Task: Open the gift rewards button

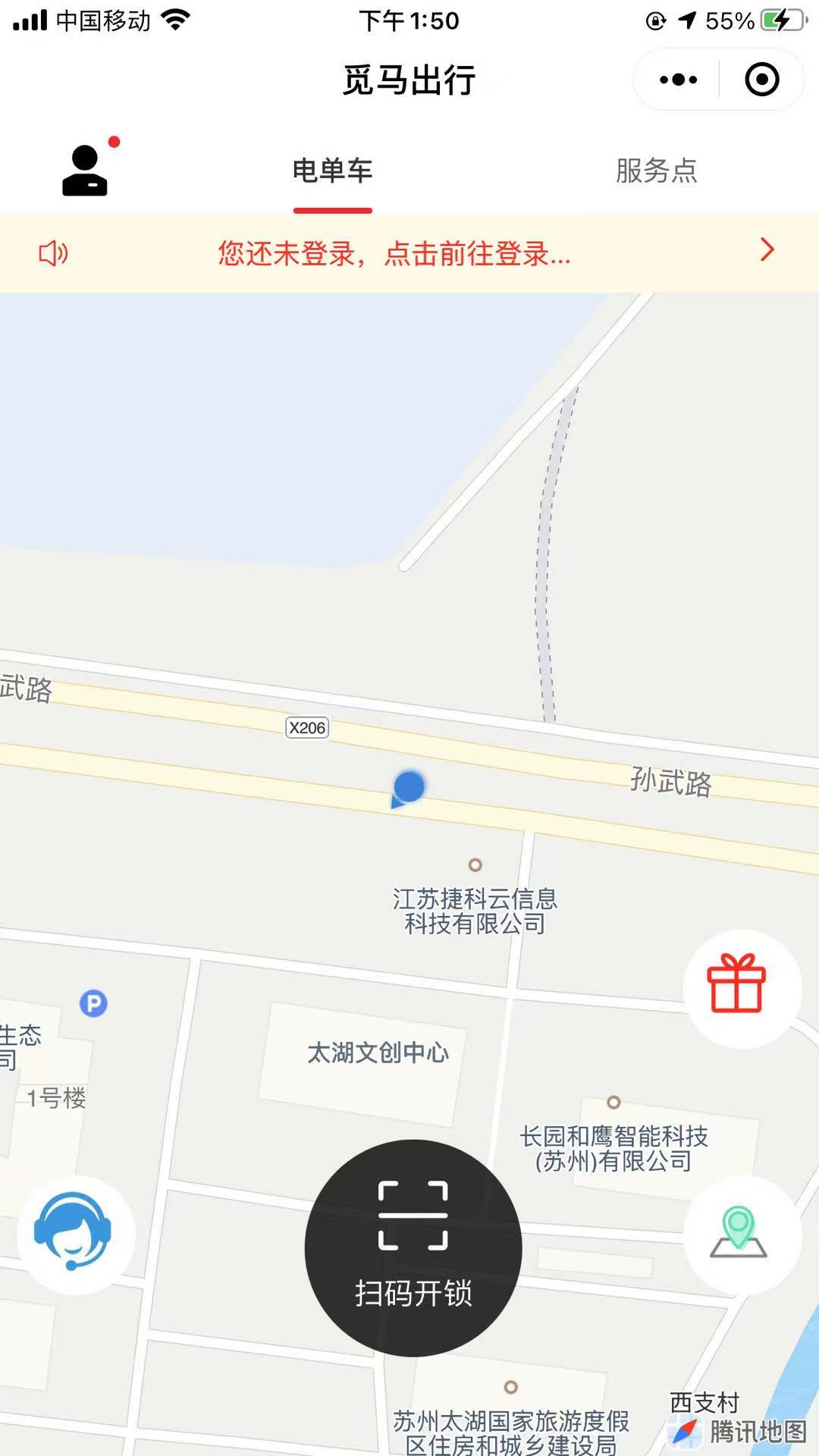Action: coord(742,987)
